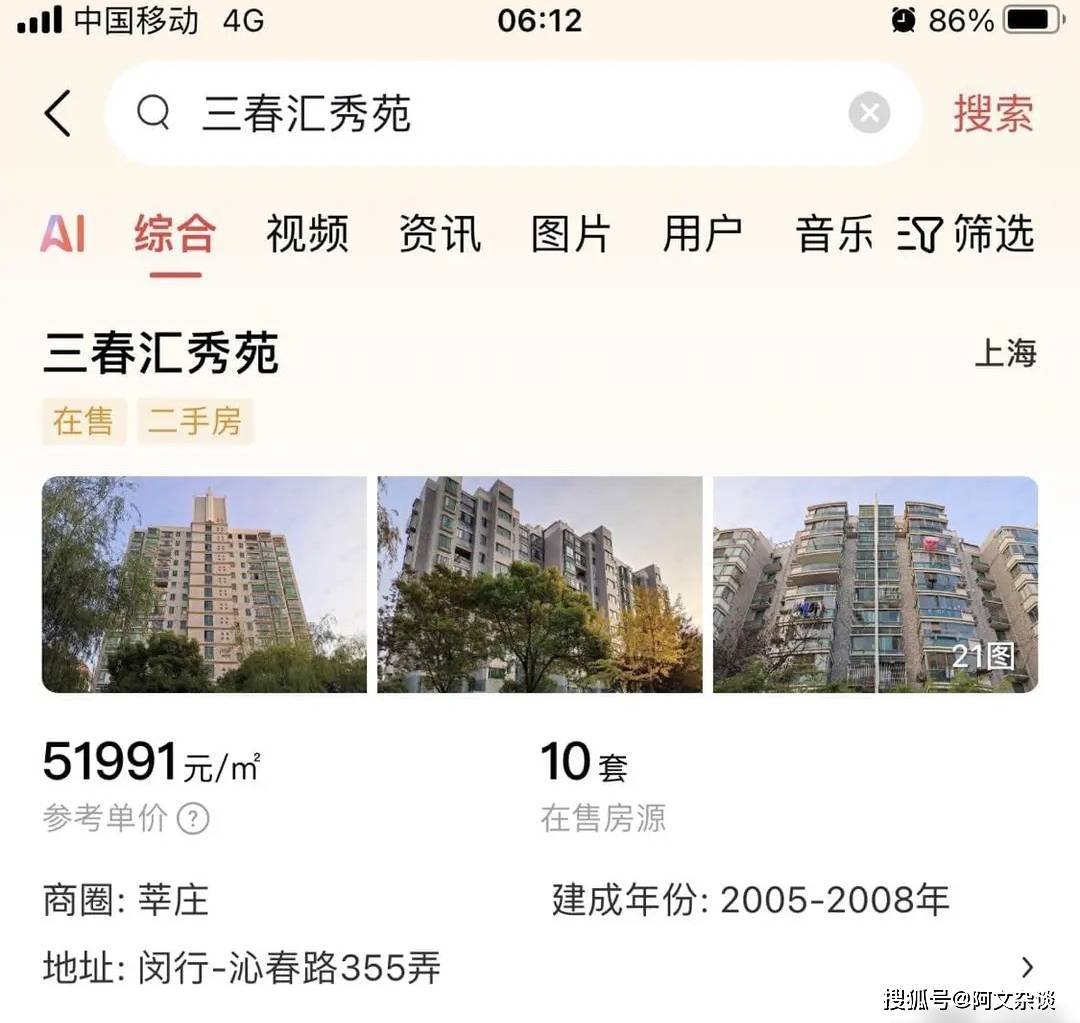Tap the 参考单价 help question mark
The image size is (1080, 1023).
tap(193, 819)
